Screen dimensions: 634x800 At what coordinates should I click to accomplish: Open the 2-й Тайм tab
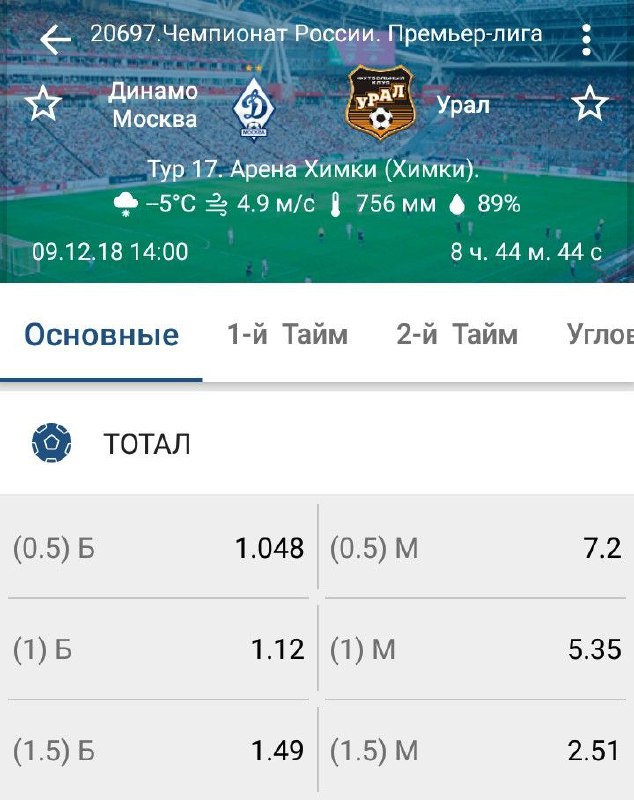pos(457,334)
